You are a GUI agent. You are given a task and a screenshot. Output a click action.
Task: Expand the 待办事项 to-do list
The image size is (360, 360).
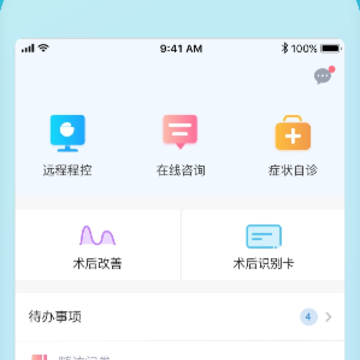(180, 317)
